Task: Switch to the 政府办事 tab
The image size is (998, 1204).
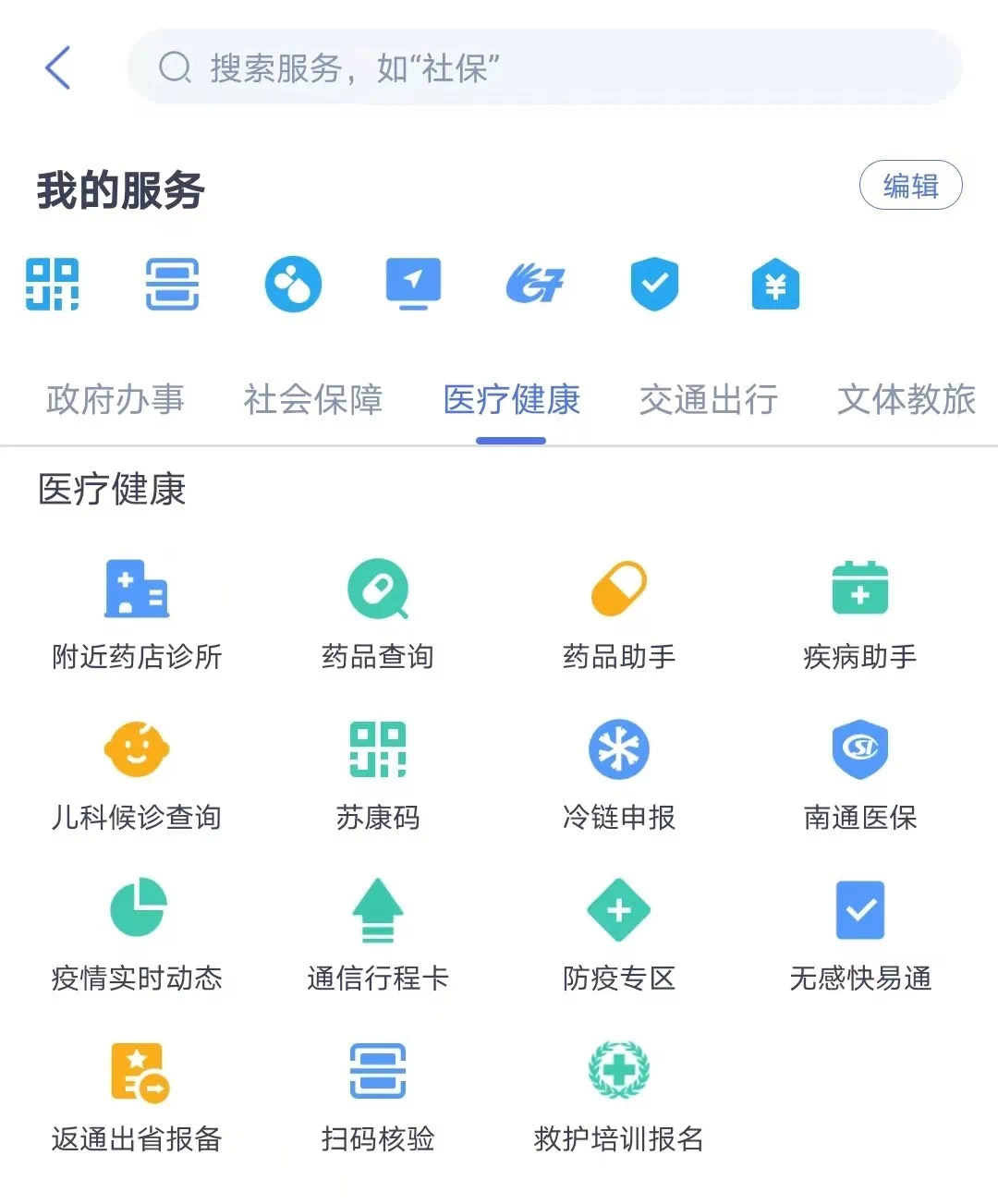Action: (x=116, y=399)
